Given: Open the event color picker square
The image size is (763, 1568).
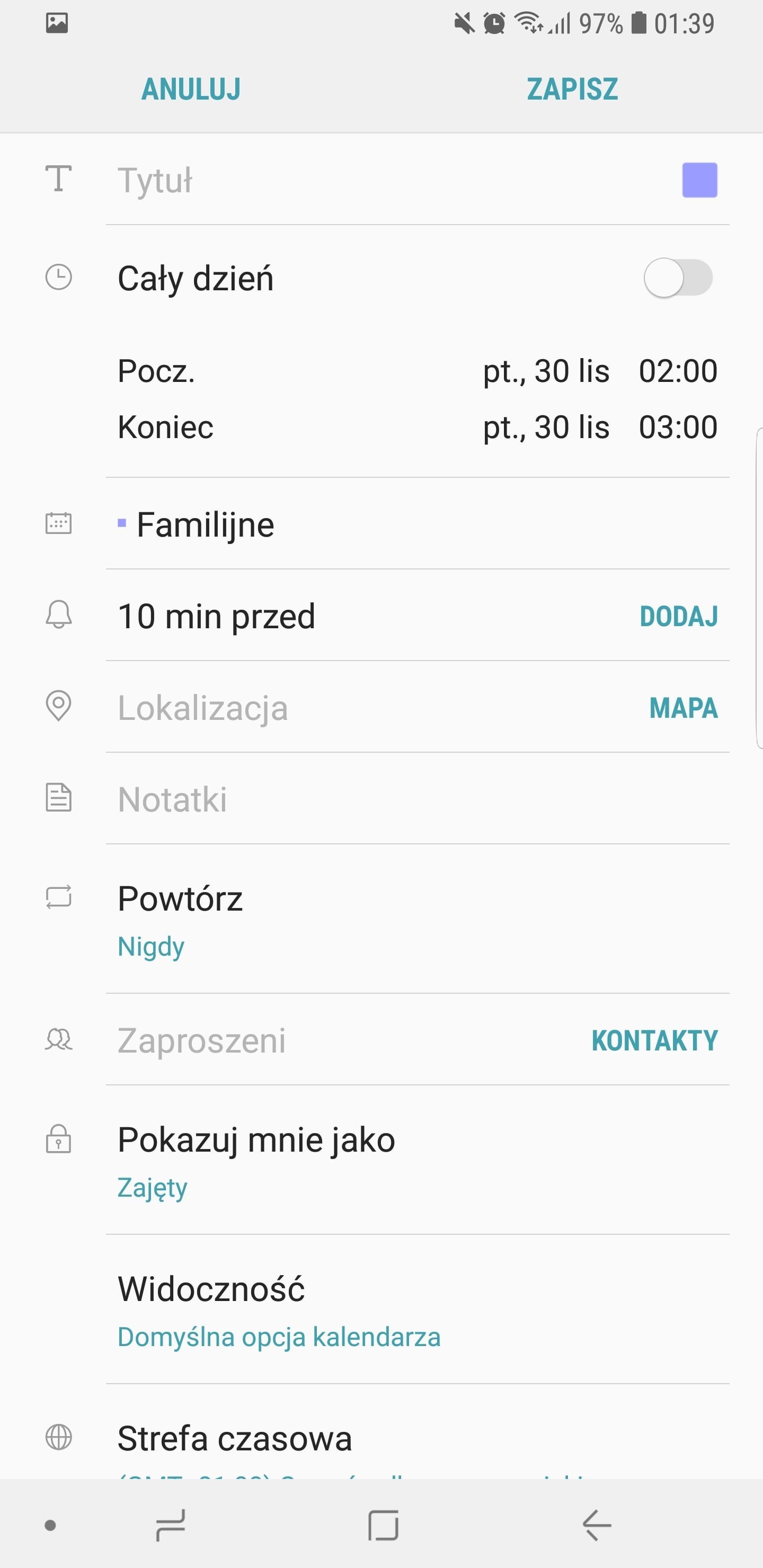Looking at the screenshot, I should [x=699, y=180].
